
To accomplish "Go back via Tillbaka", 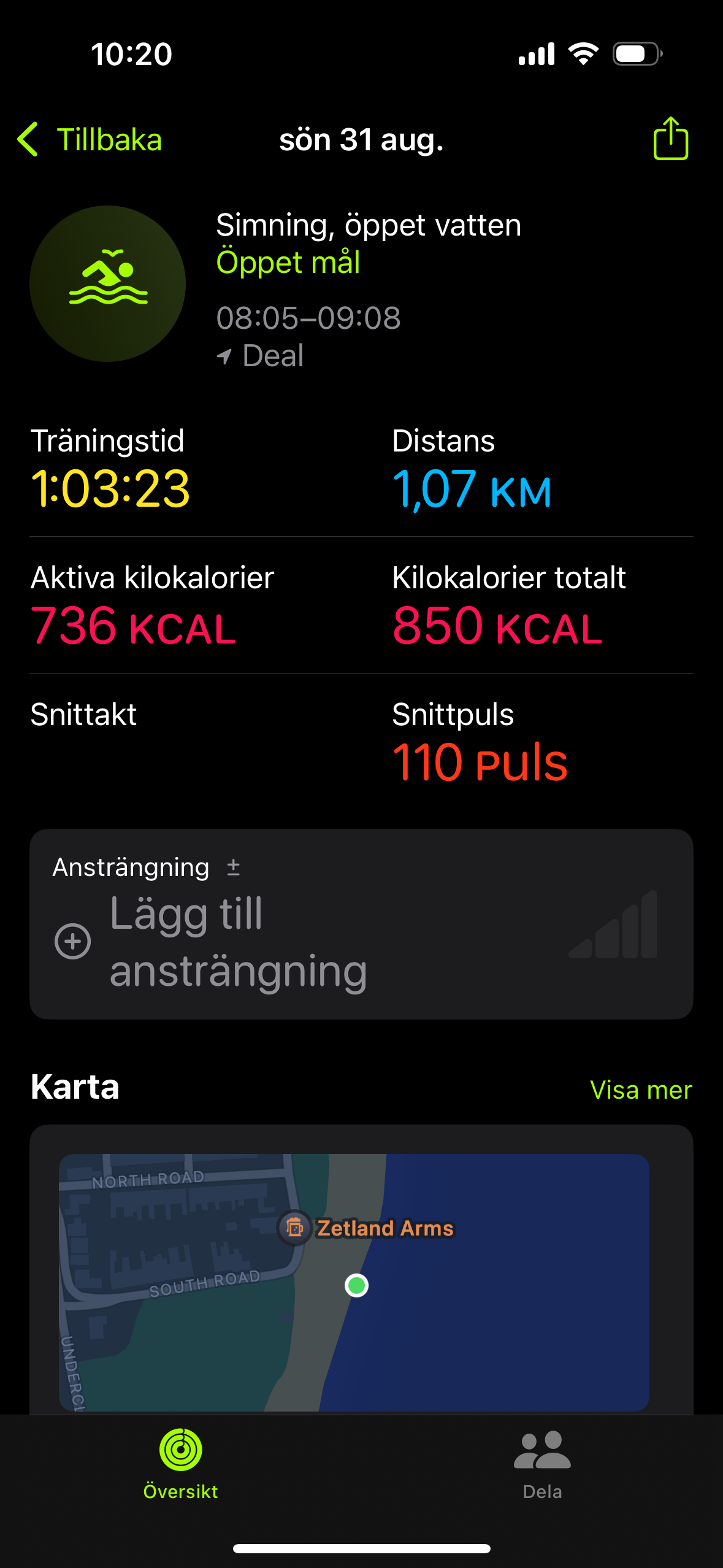I will coord(90,140).
